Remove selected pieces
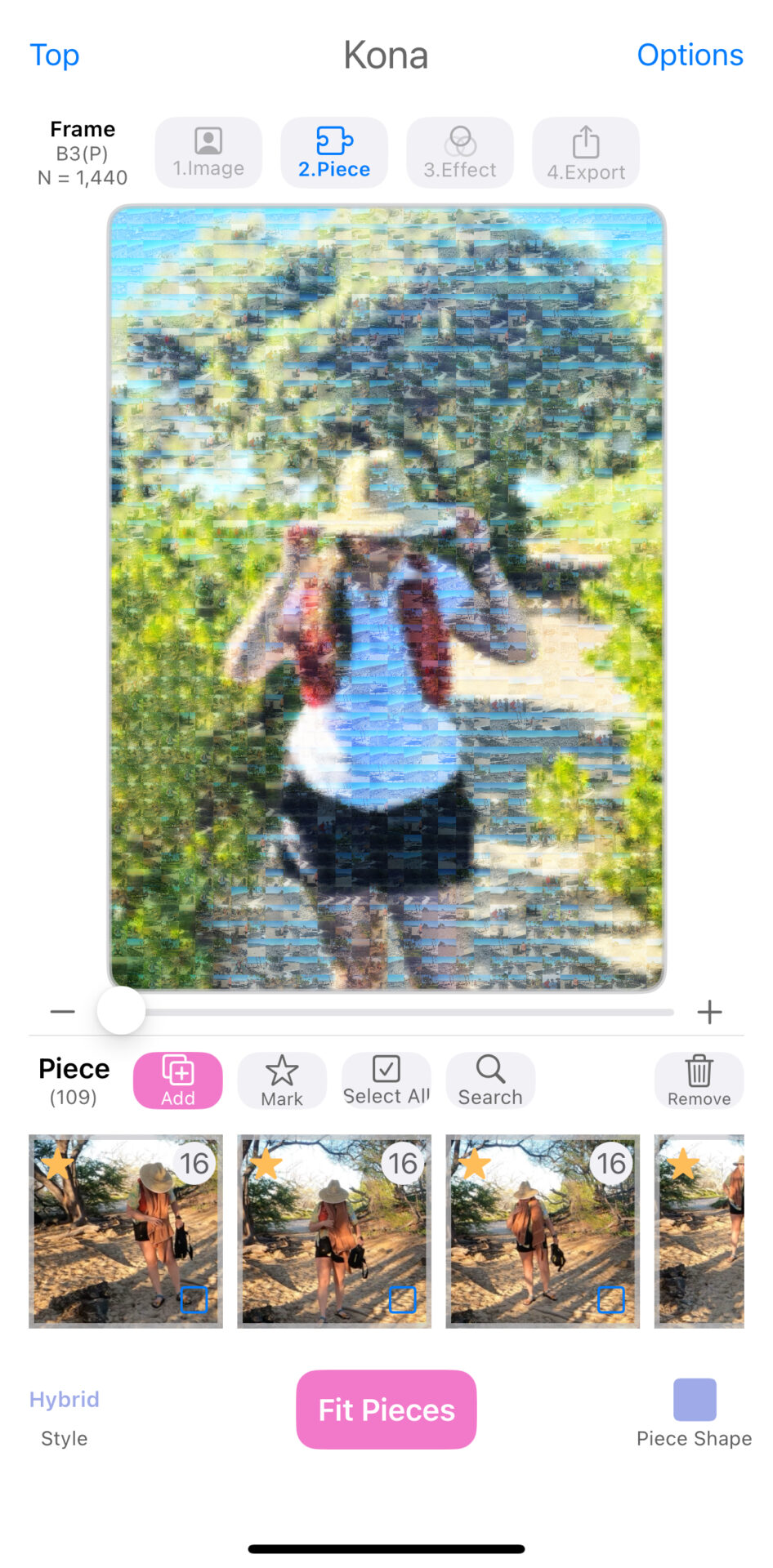The width and height of the screenshot is (773, 1568). click(x=699, y=1080)
